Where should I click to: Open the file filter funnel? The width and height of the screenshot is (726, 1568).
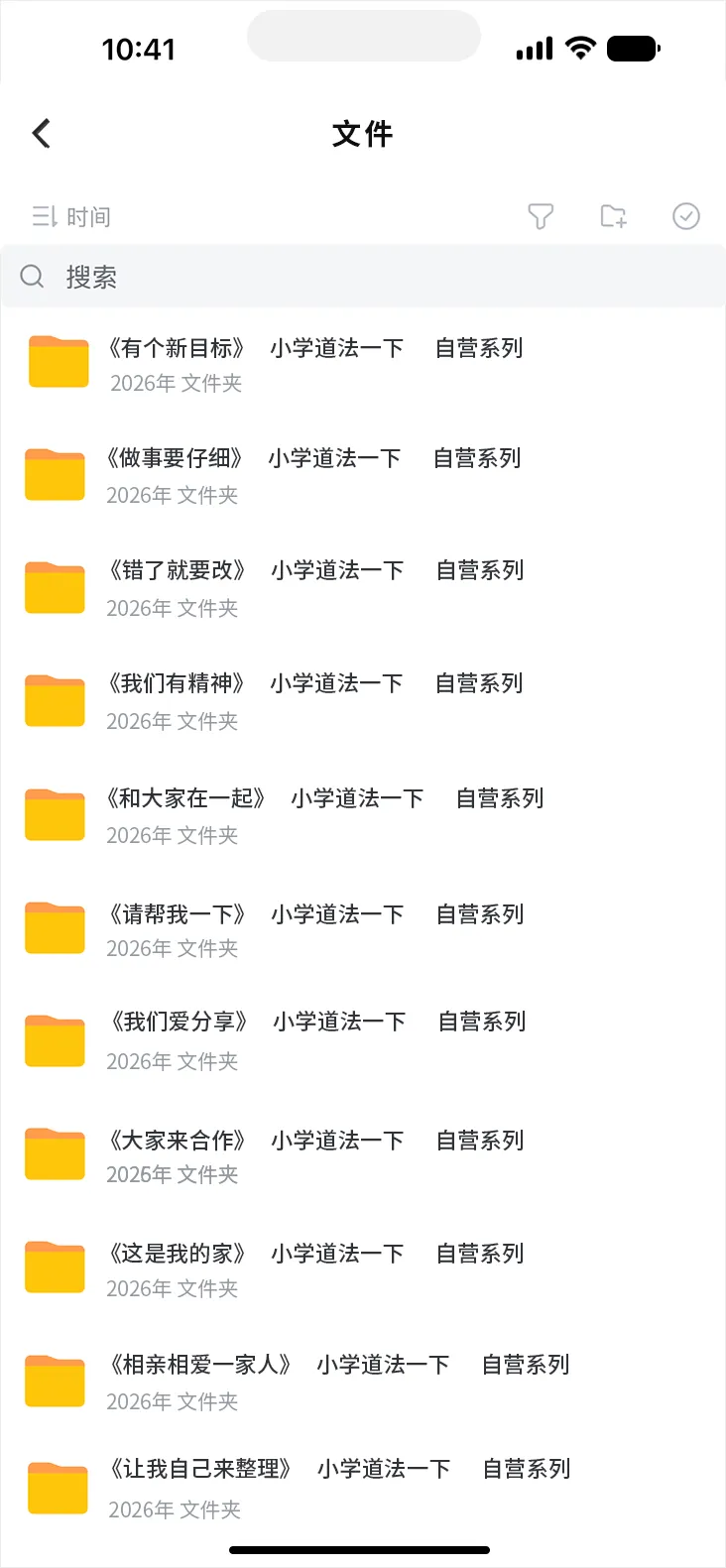541,216
